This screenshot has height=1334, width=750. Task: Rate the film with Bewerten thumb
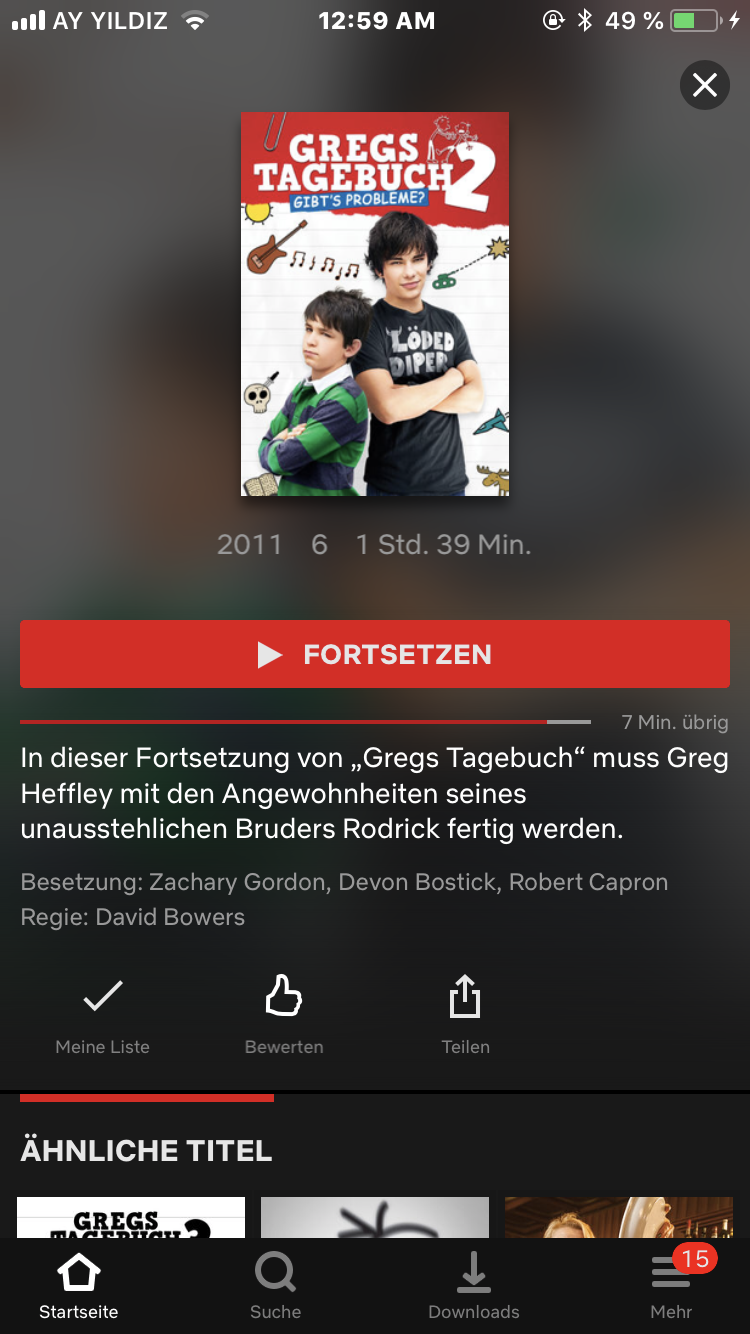284,1016
